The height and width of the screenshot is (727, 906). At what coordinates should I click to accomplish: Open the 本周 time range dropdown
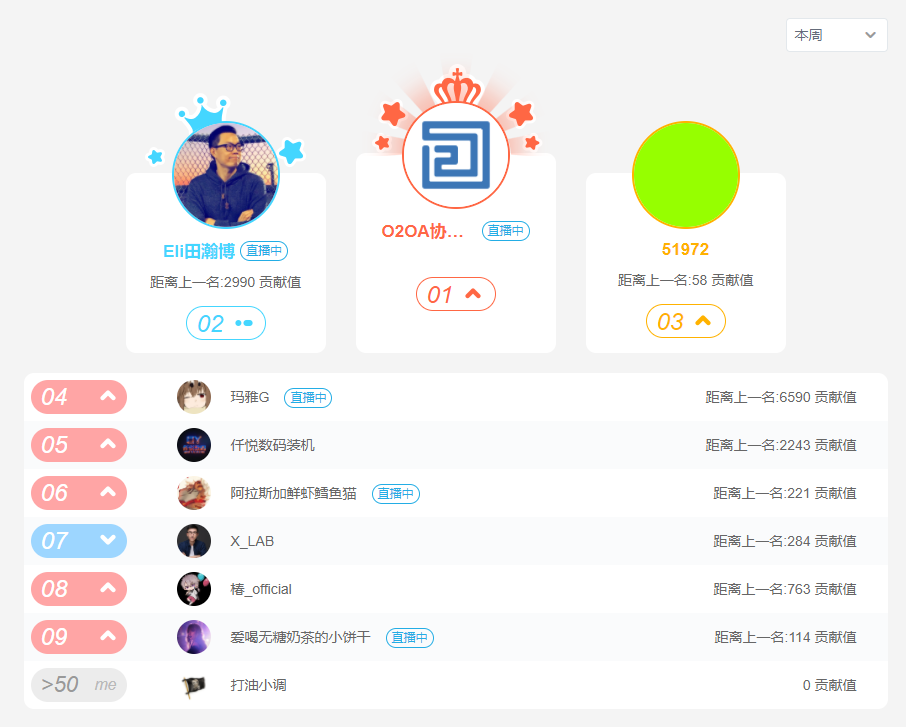pyautogui.click(x=836, y=35)
